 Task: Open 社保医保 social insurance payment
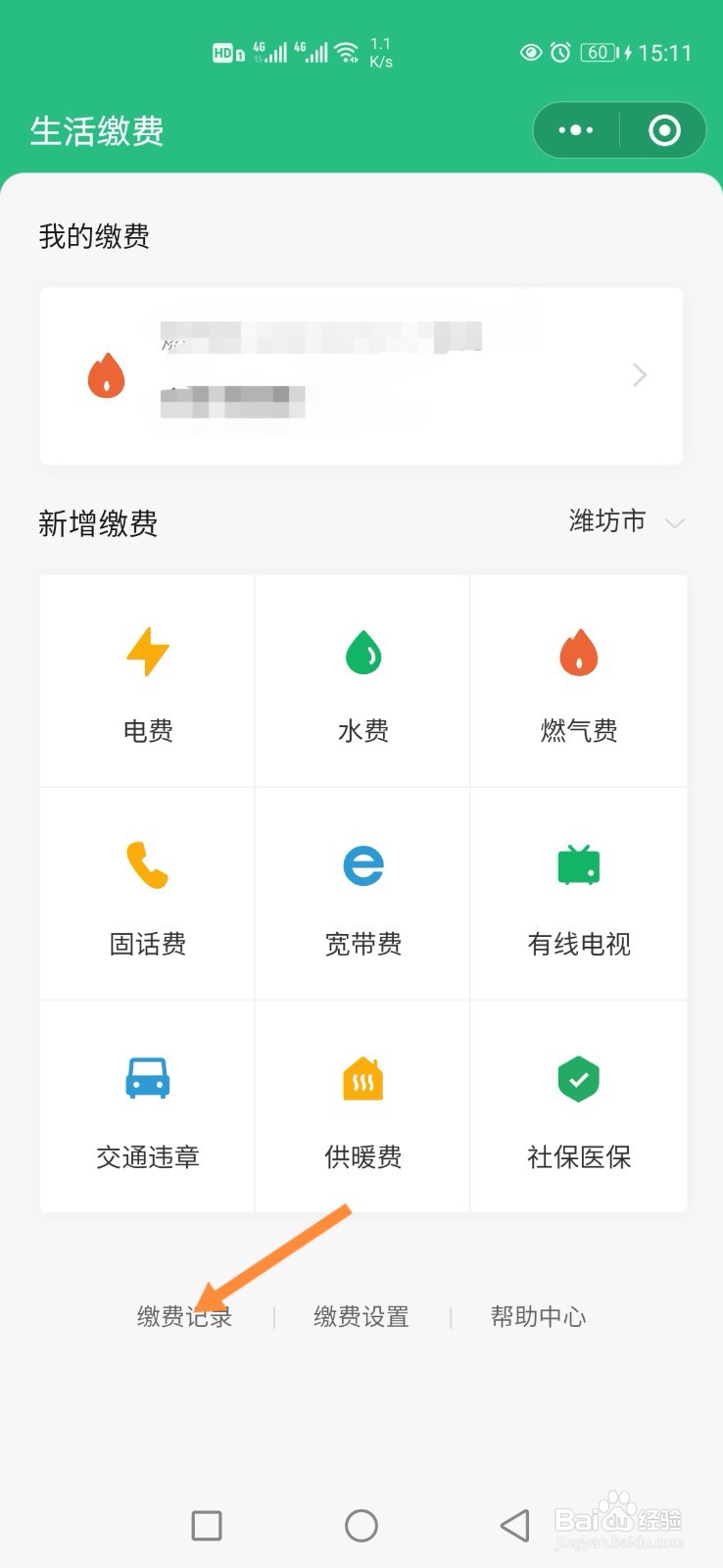pyautogui.click(x=579, y=1107)
